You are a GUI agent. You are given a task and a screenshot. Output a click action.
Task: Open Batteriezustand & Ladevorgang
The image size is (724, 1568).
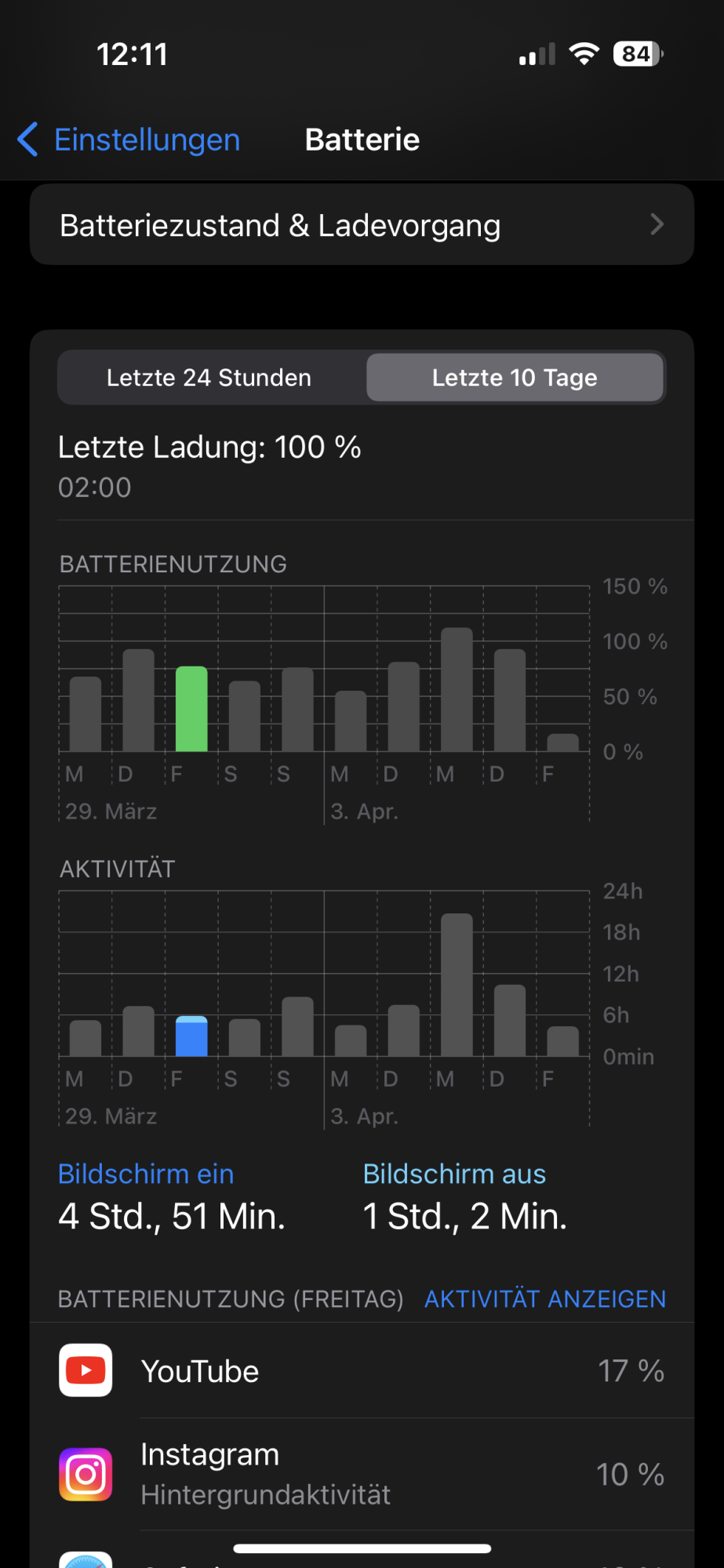(x=362, y=225)
